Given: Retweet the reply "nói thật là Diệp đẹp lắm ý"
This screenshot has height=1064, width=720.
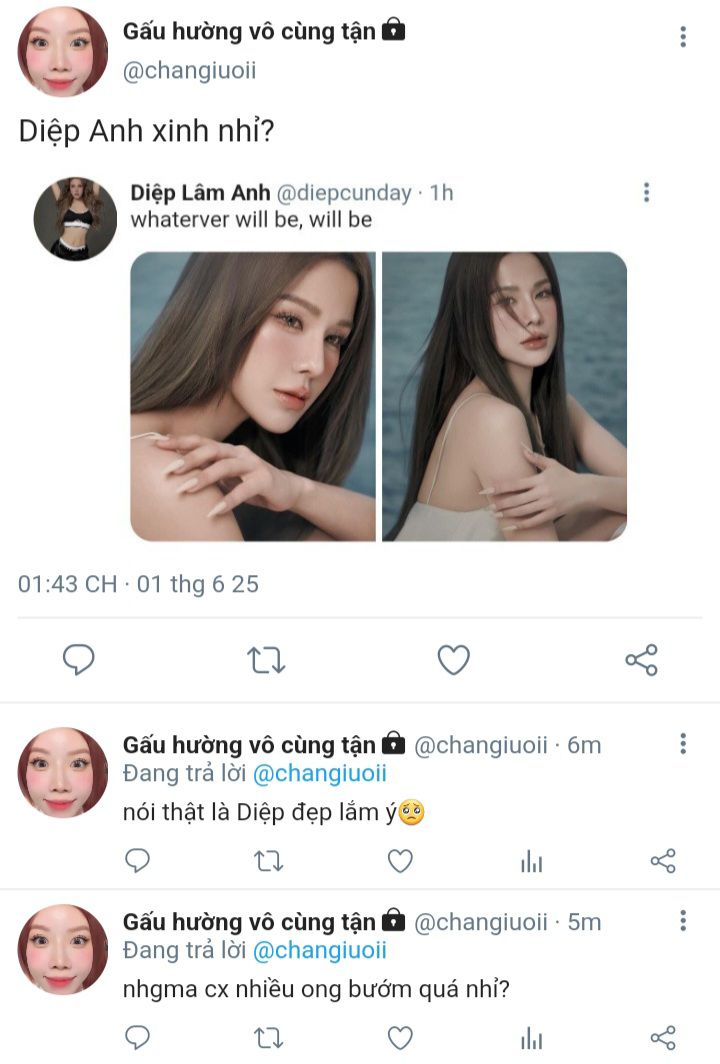Looking at the screenshot, I should click(268, 861).
